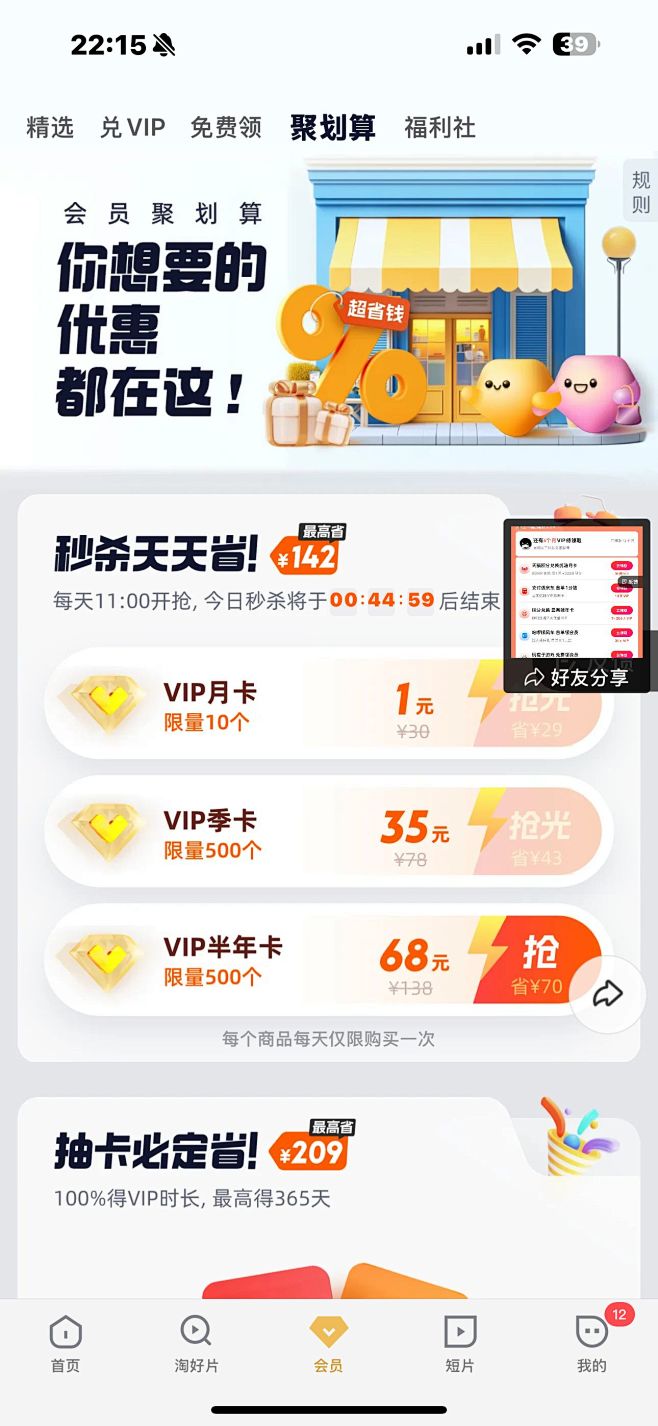Open the 规则 rules link
The width and height of the screenshot is (658, 1426).
(640, 192)
